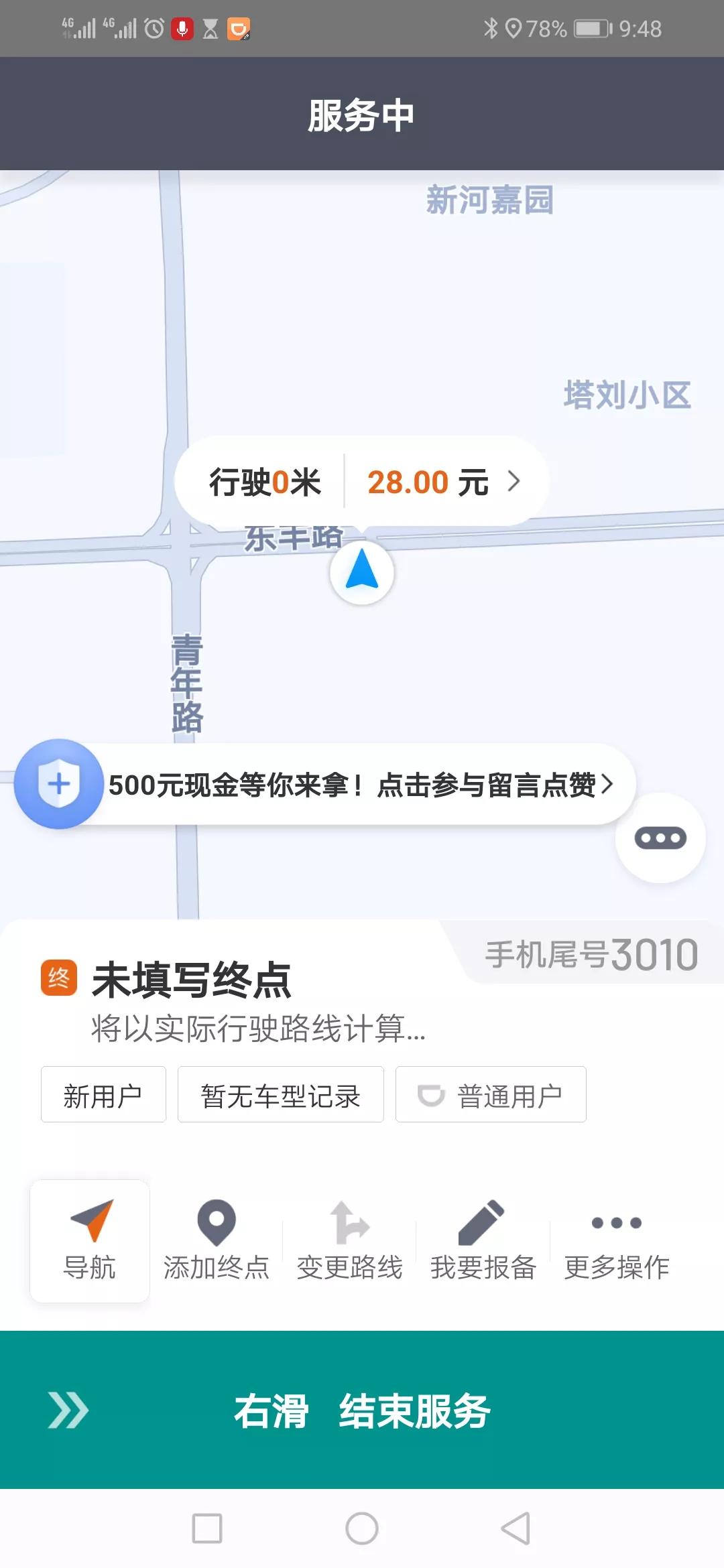Tap the 暂无车型记录 tag

coord(280,1096)
